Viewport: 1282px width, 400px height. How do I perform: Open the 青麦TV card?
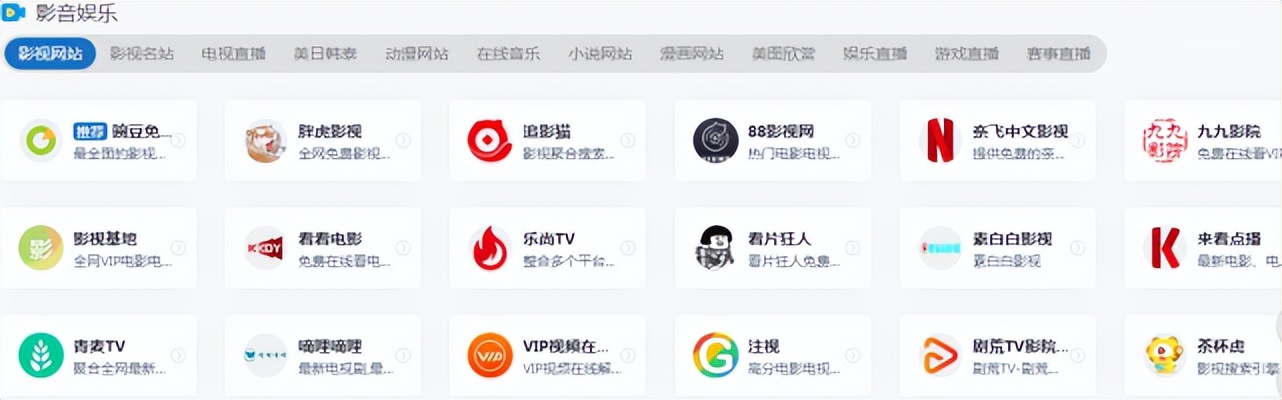pyautogui.click(x=98, y=355)
